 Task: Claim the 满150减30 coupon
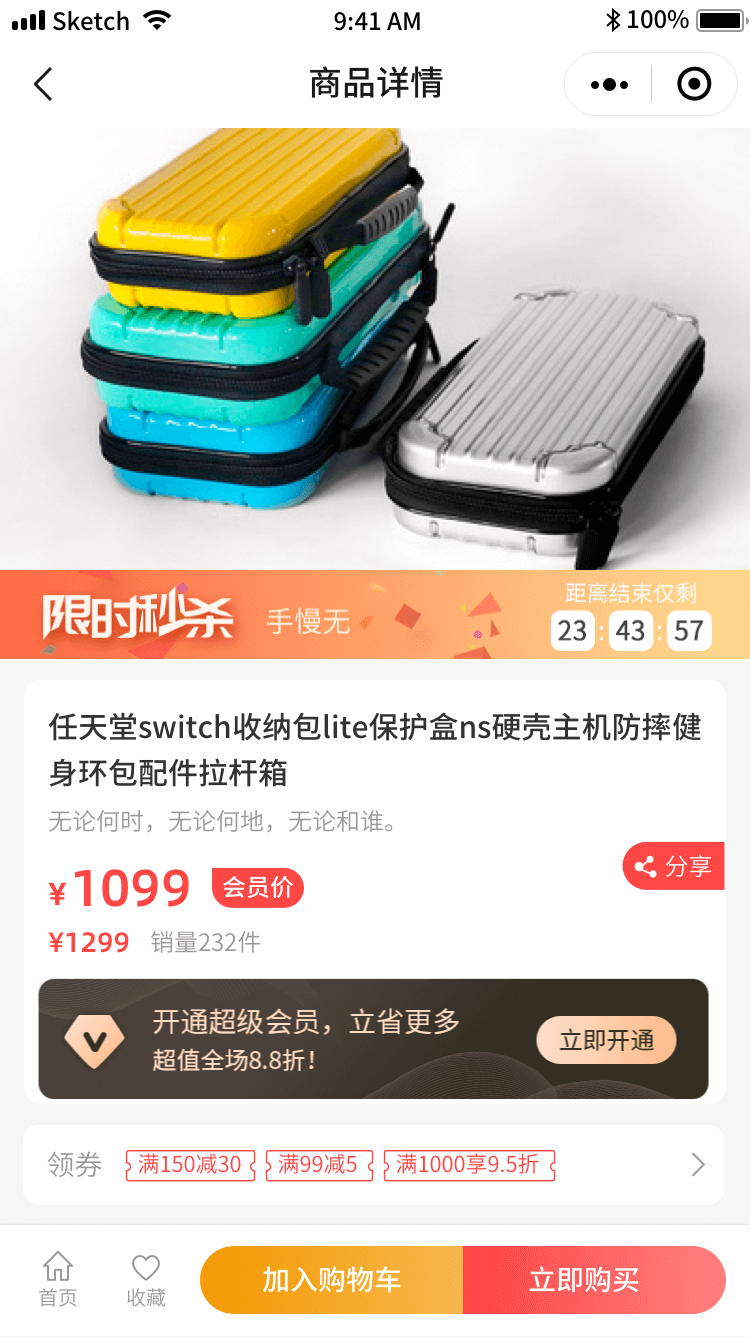(x=190, y=1164)
